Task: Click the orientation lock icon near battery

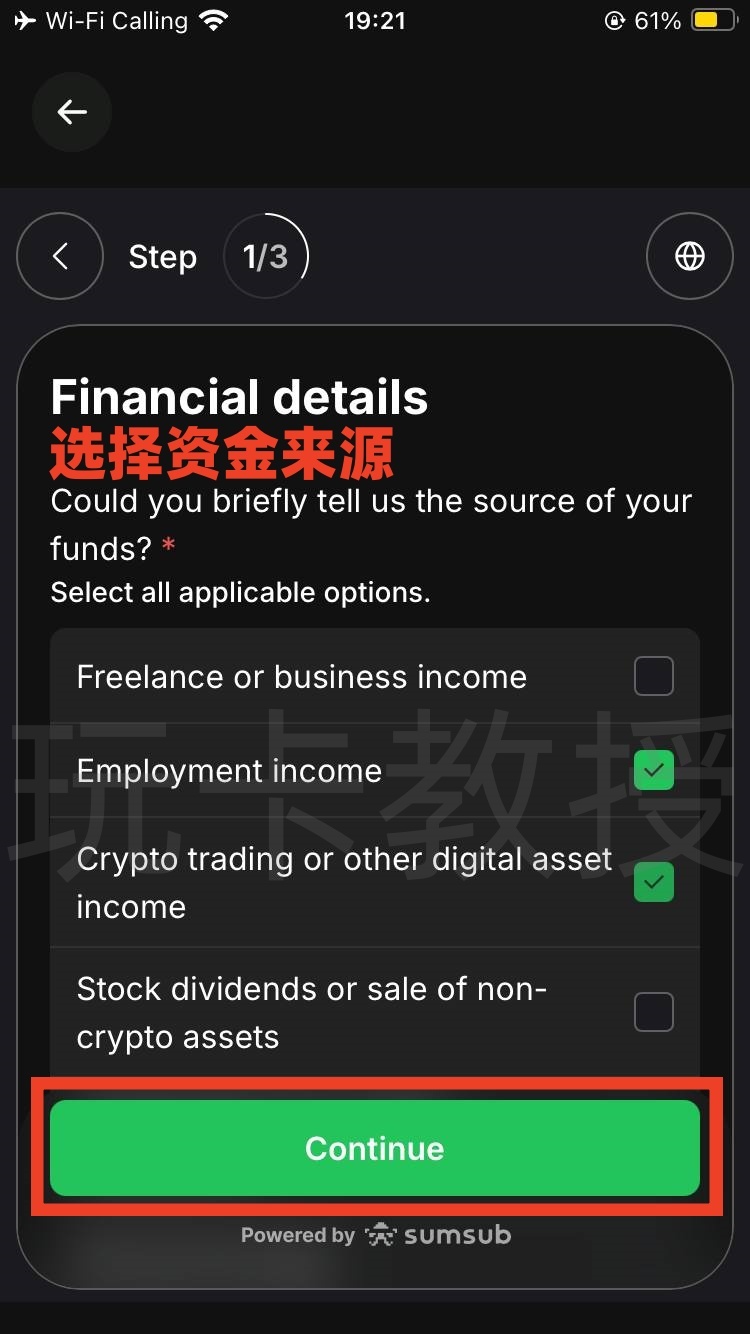Action: [615, 19]
